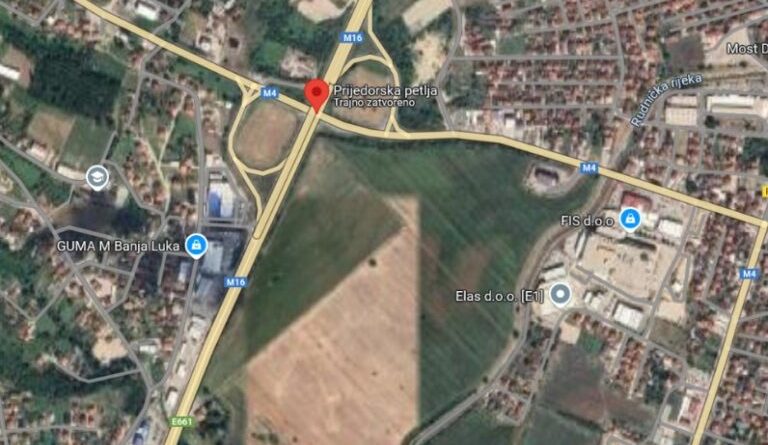Select the FIS d.o.o shop marker
Viewport: 768px width, 445px height.
pyautogui.click(x=630, y=220)
